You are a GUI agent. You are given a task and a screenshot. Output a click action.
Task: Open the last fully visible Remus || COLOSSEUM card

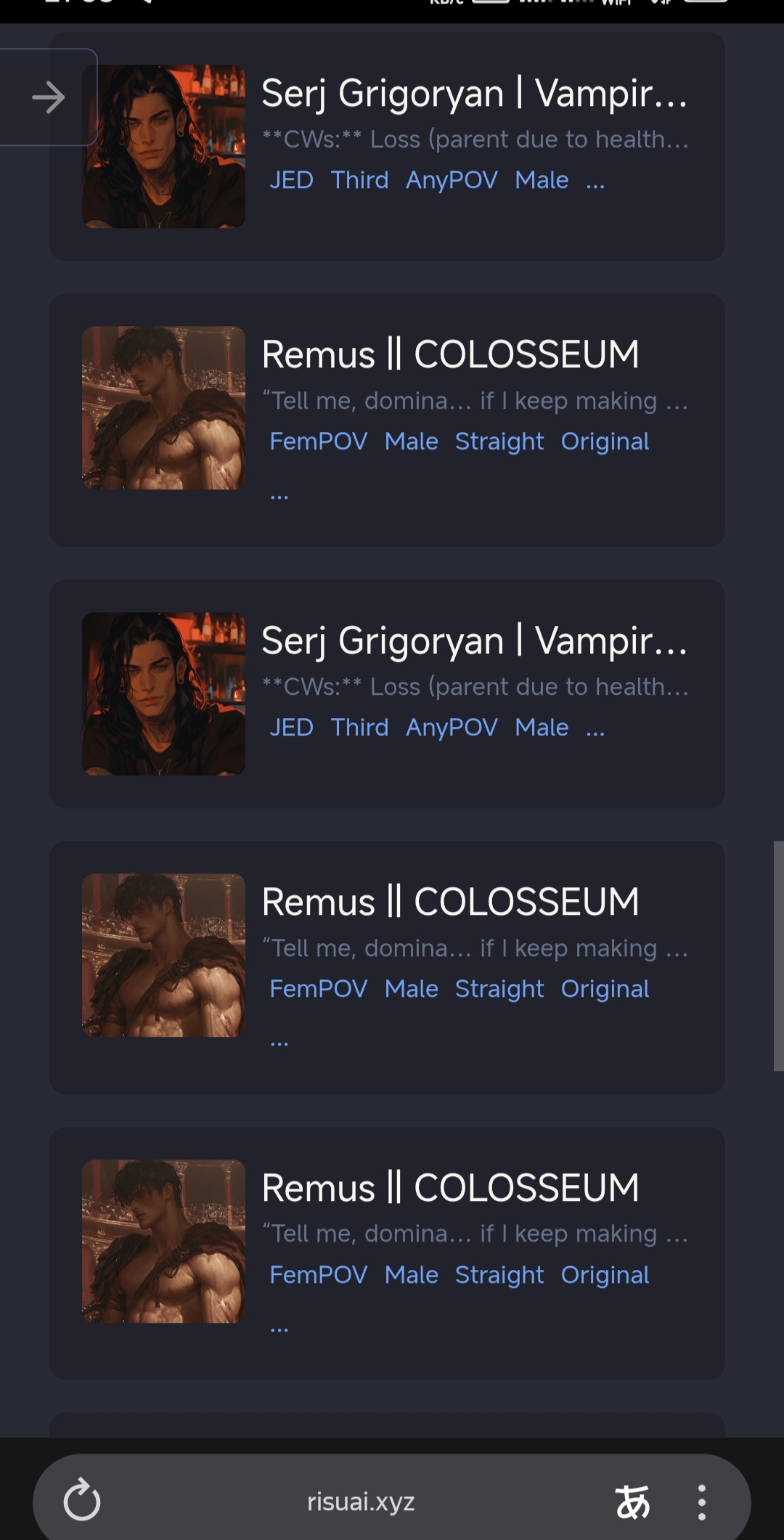(x=450, y=1188)
